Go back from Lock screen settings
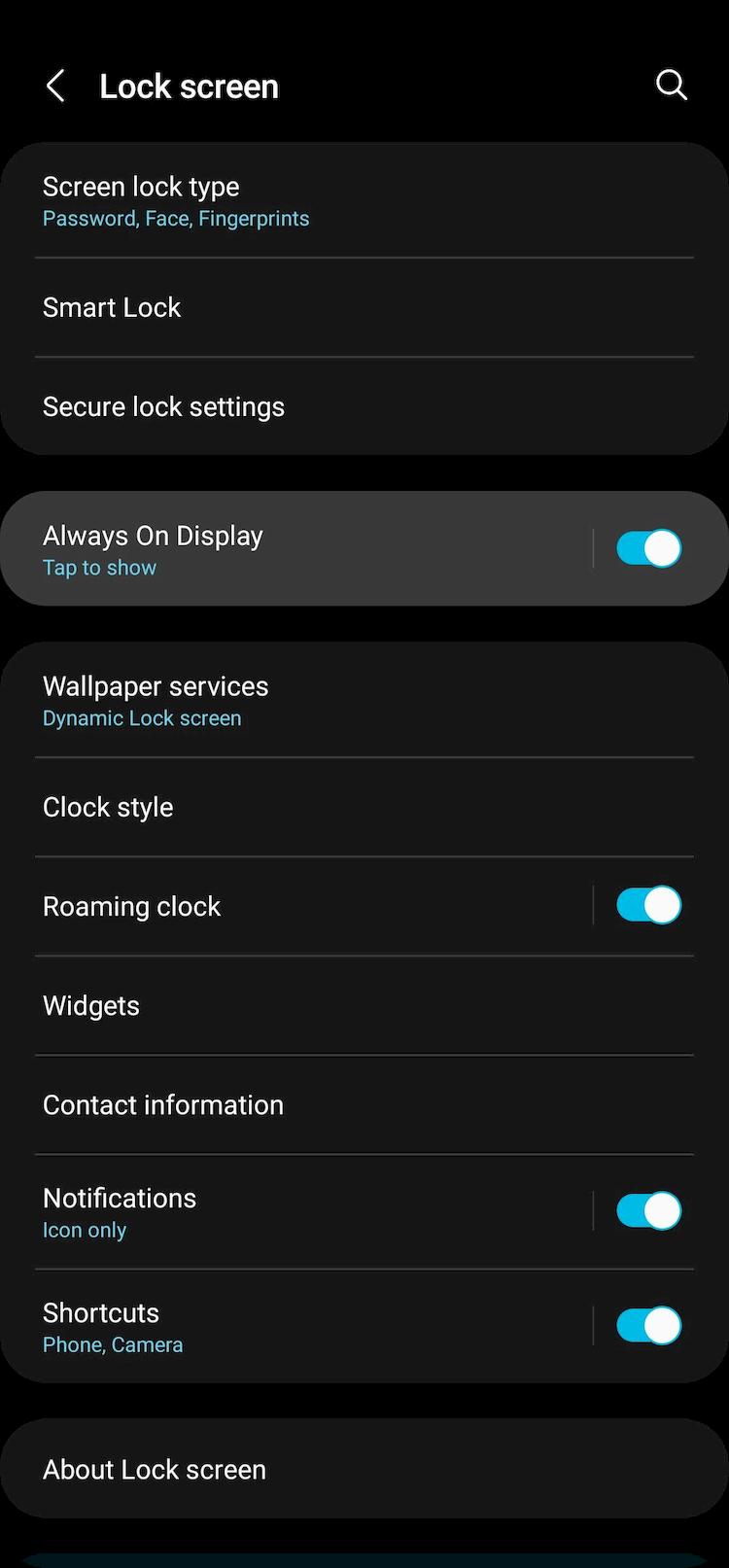The image size is (729, 1568). [x=55, y=87]
